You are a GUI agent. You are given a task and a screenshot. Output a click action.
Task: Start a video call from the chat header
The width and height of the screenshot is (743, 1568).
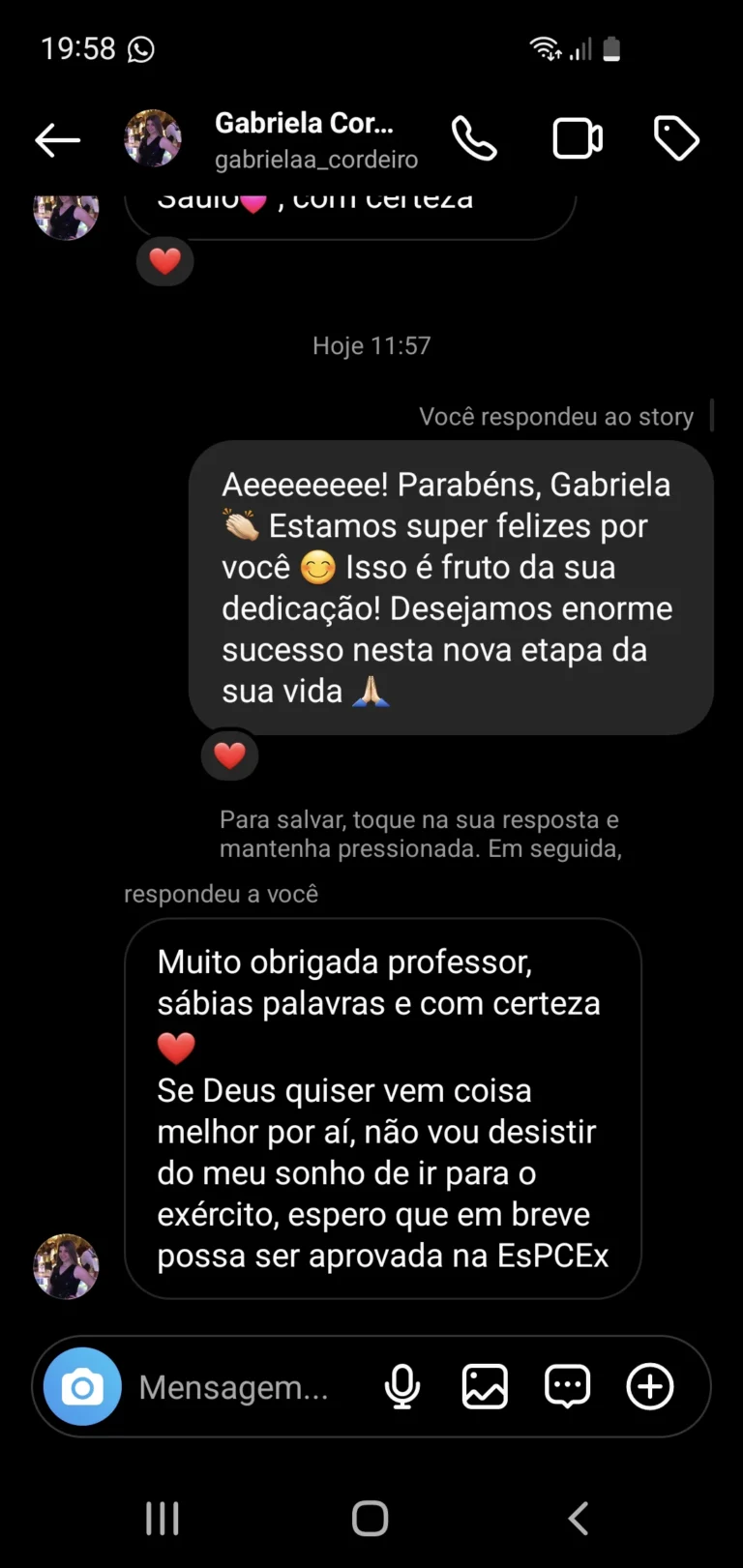tap(578, 138)
